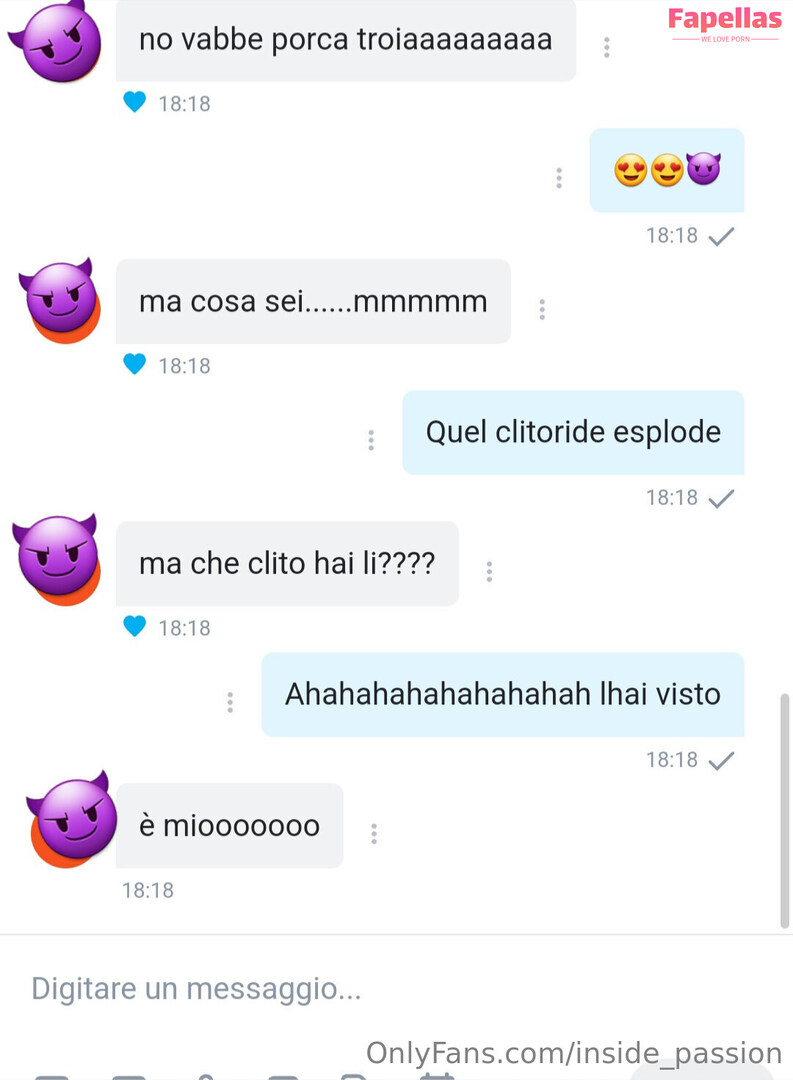Viewport: 793px width, 1080px height.
Task: Open options menu for 'è mioooooo' message
Action: point(374,833)
